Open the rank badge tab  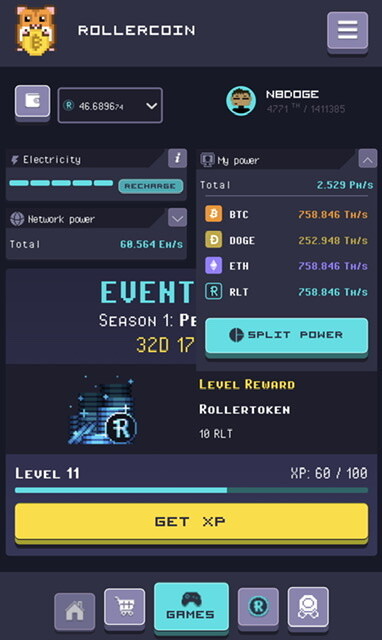coord(308,607)
